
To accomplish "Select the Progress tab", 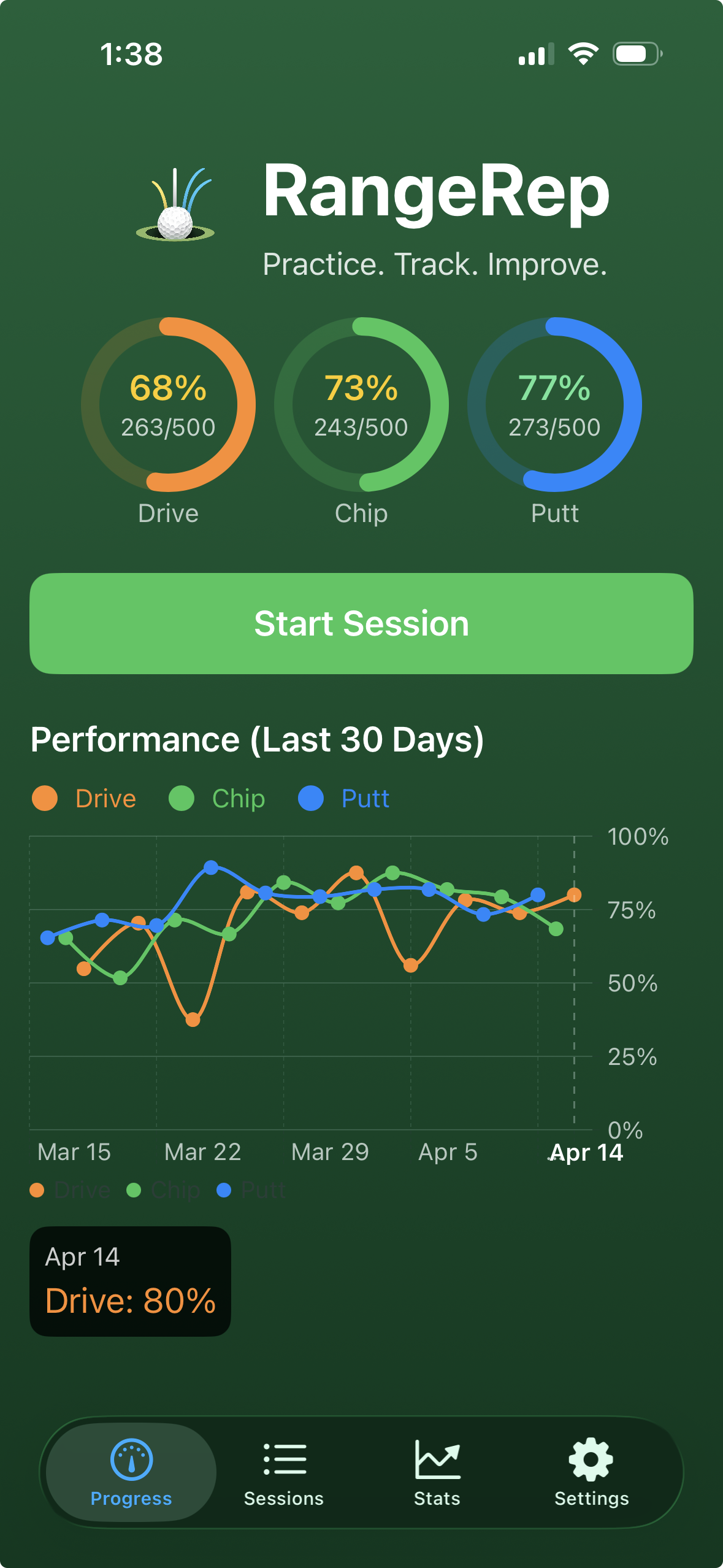I will pos(131,1472).
